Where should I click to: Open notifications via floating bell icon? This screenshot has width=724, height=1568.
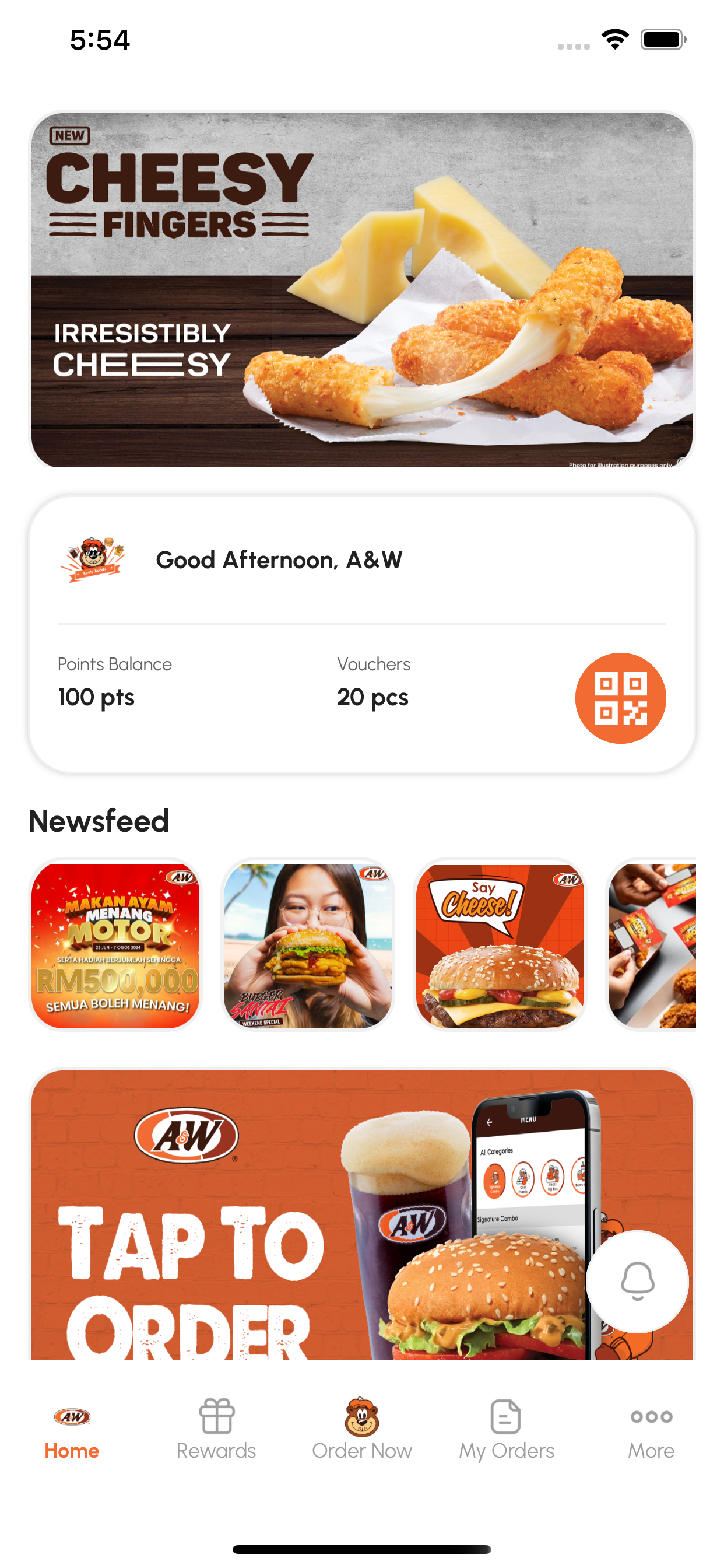[x=637, y=1282]
